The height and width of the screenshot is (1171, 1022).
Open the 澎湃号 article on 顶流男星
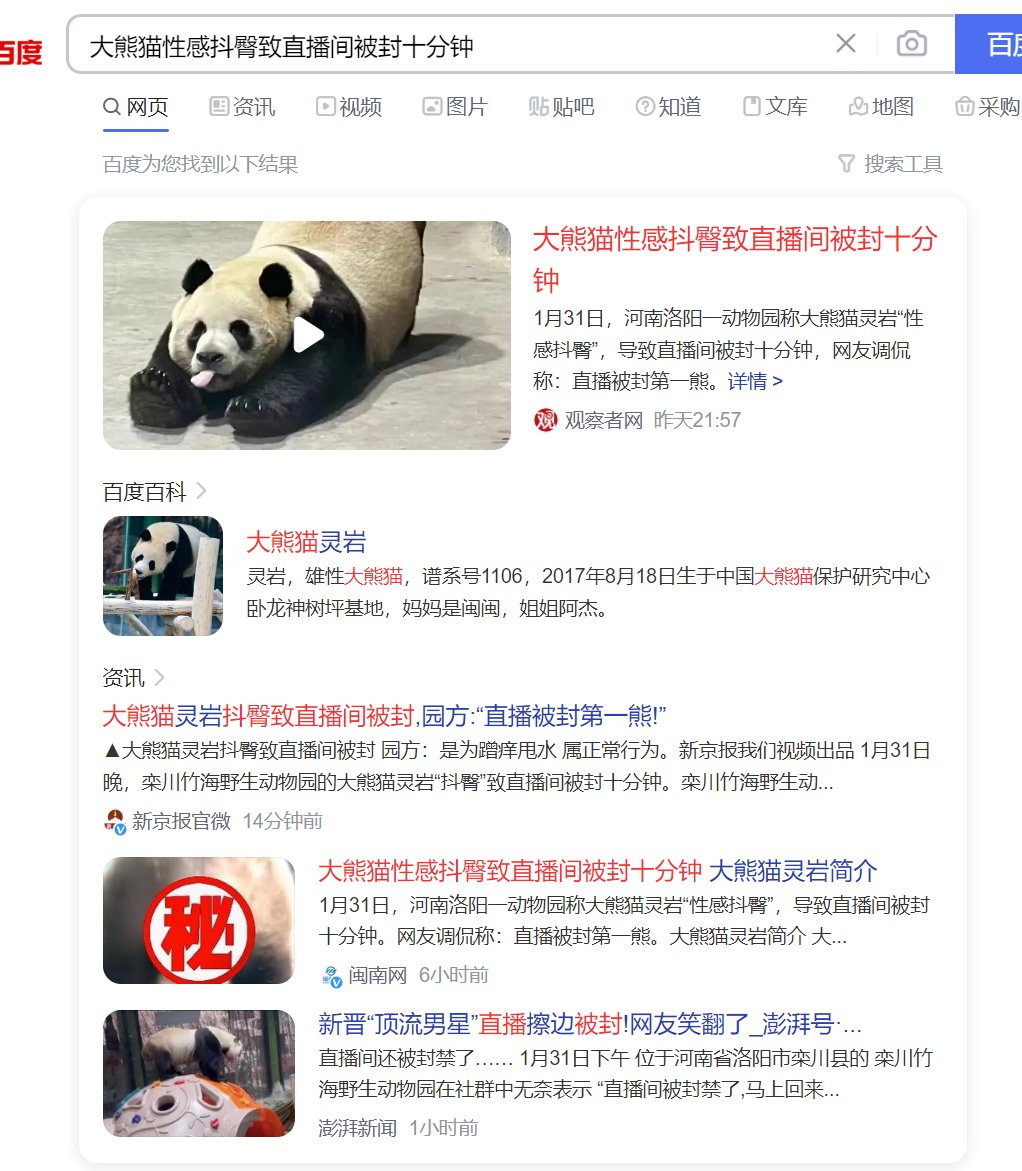pyautogui.click(x=589, y=1025)
